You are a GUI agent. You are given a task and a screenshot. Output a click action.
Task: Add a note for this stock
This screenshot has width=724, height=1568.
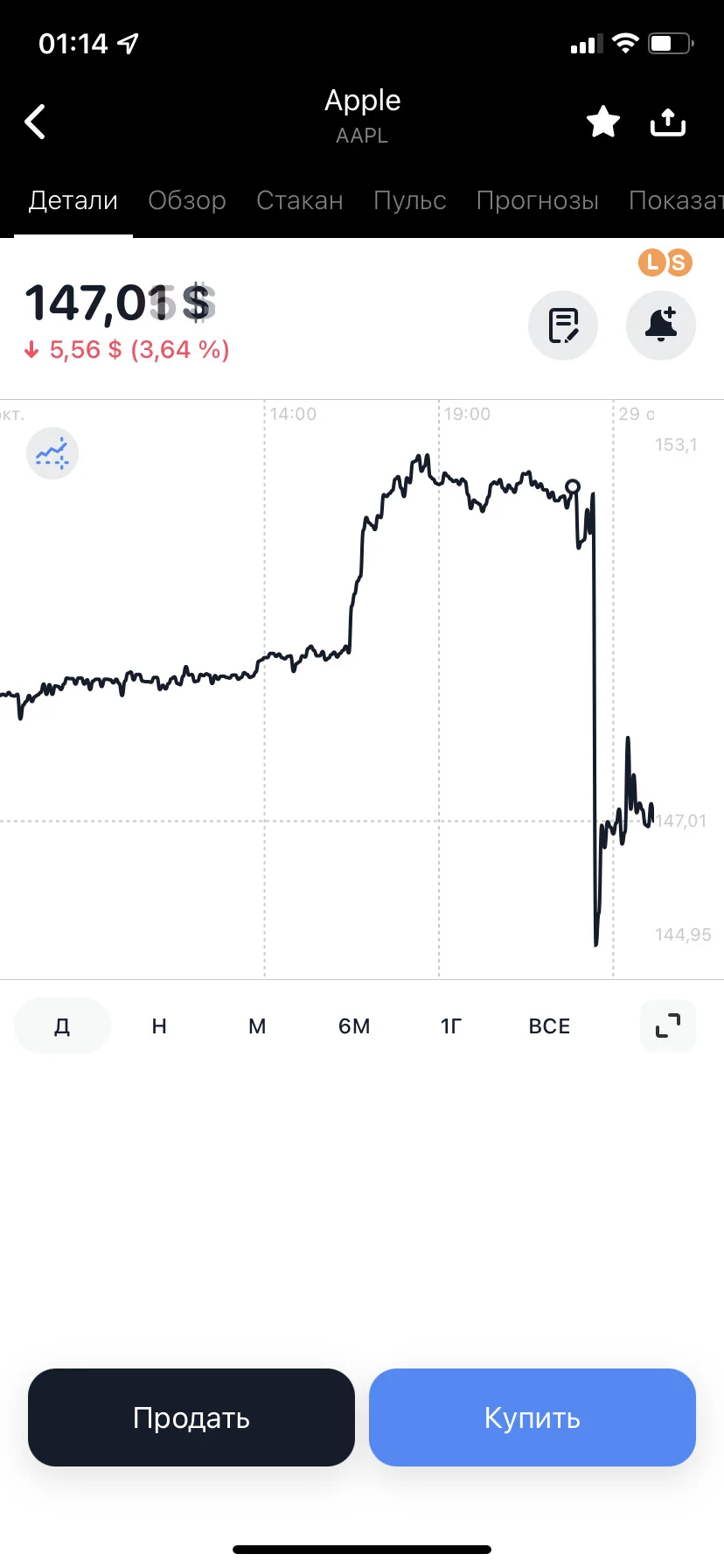[x=563, y=325]
